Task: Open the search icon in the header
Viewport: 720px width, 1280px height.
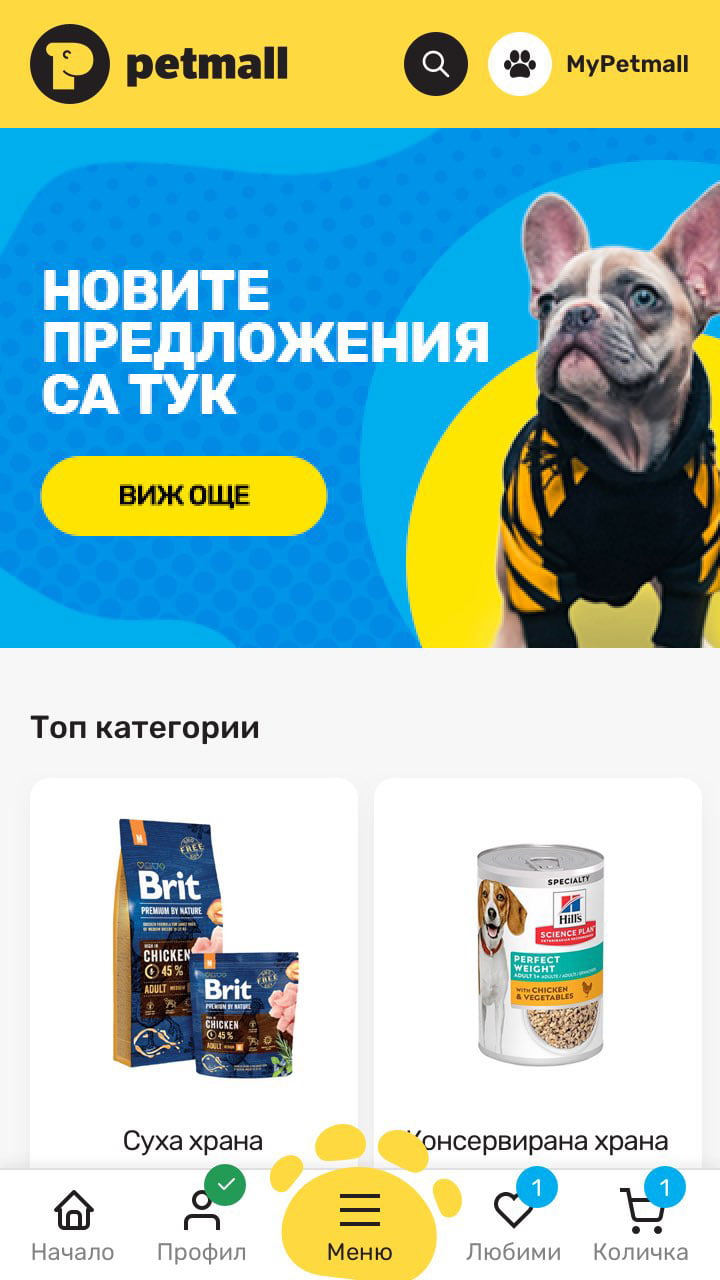Action: [435, 63]
